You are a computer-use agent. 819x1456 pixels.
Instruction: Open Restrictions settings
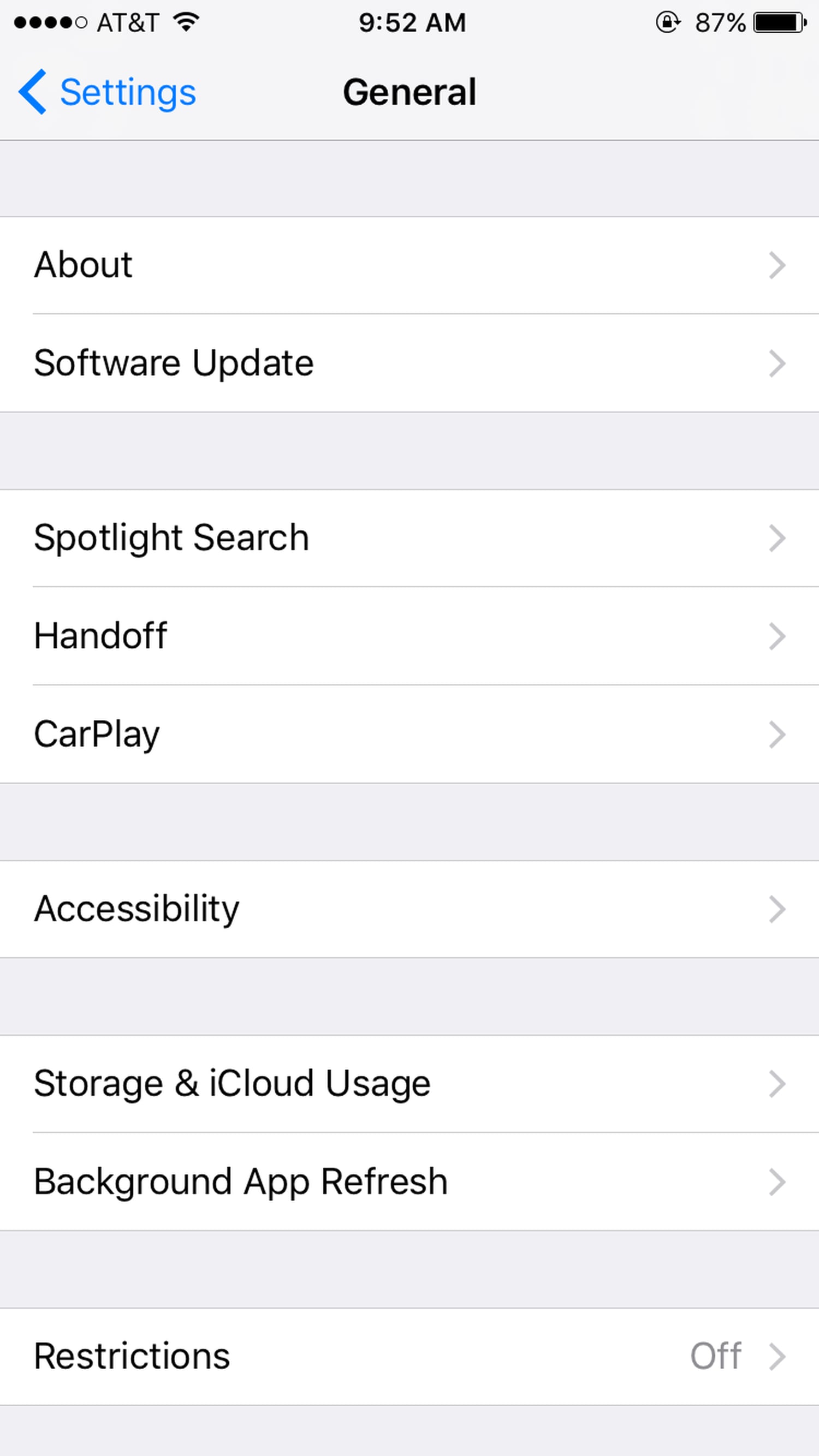point(131,1356)
